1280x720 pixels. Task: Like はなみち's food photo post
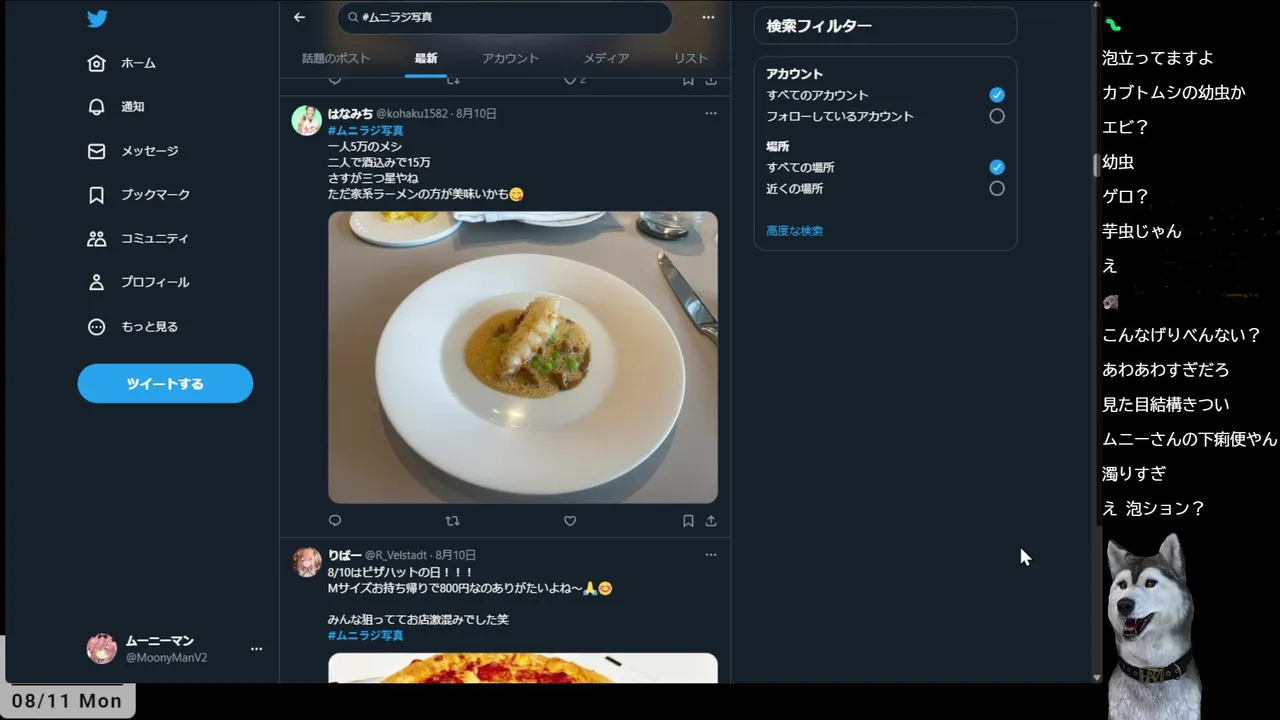[570, 521]
